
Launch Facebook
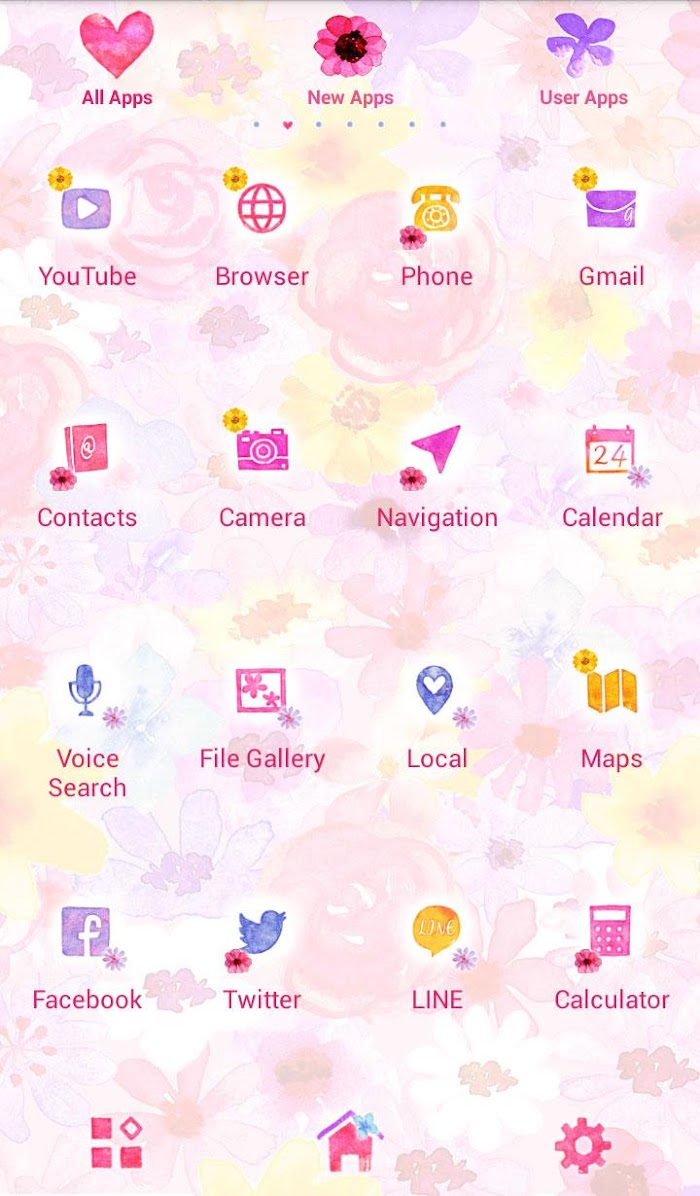pyautogui.click(x=87, y=958)
